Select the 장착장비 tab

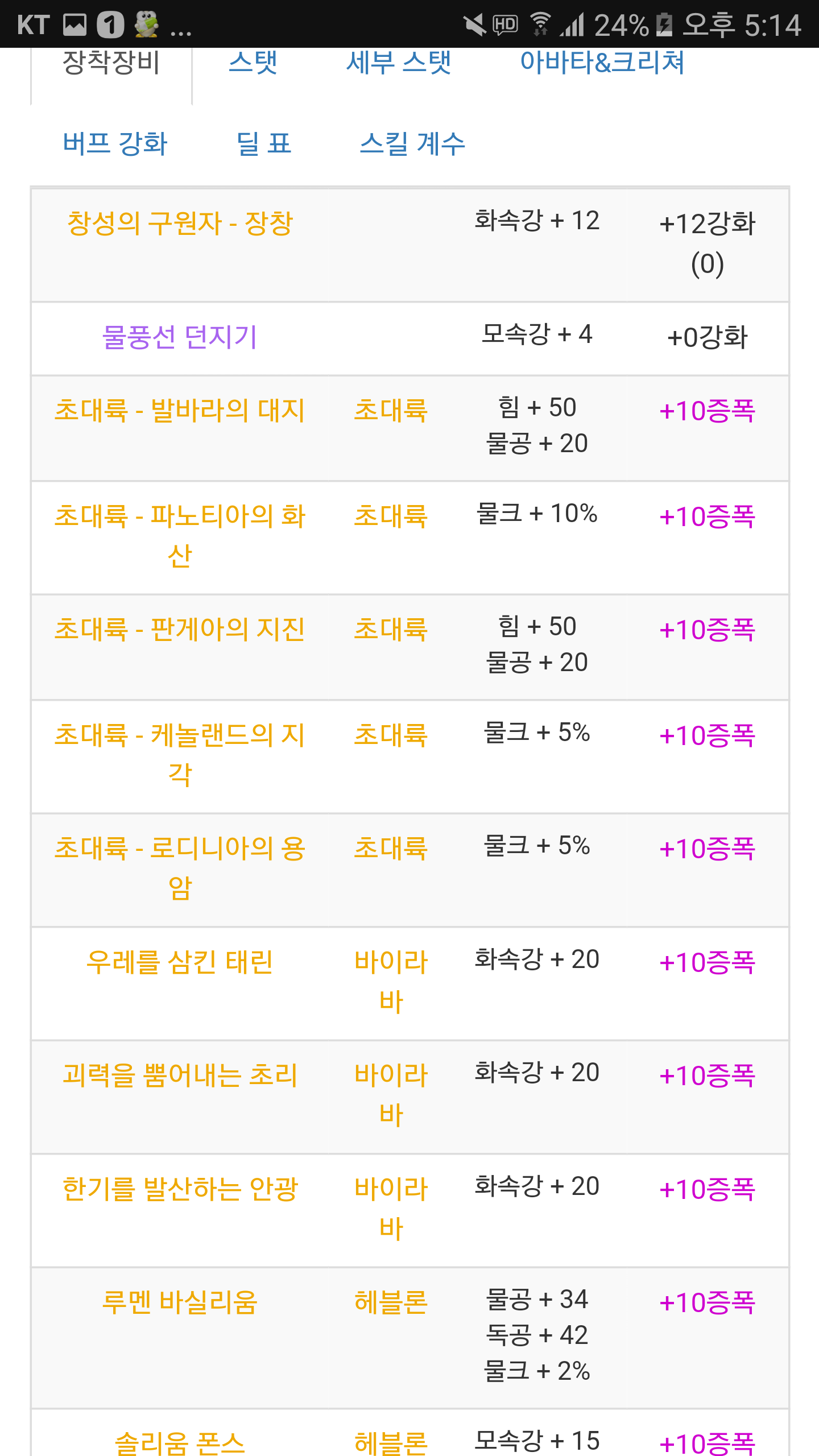point(111,64)
